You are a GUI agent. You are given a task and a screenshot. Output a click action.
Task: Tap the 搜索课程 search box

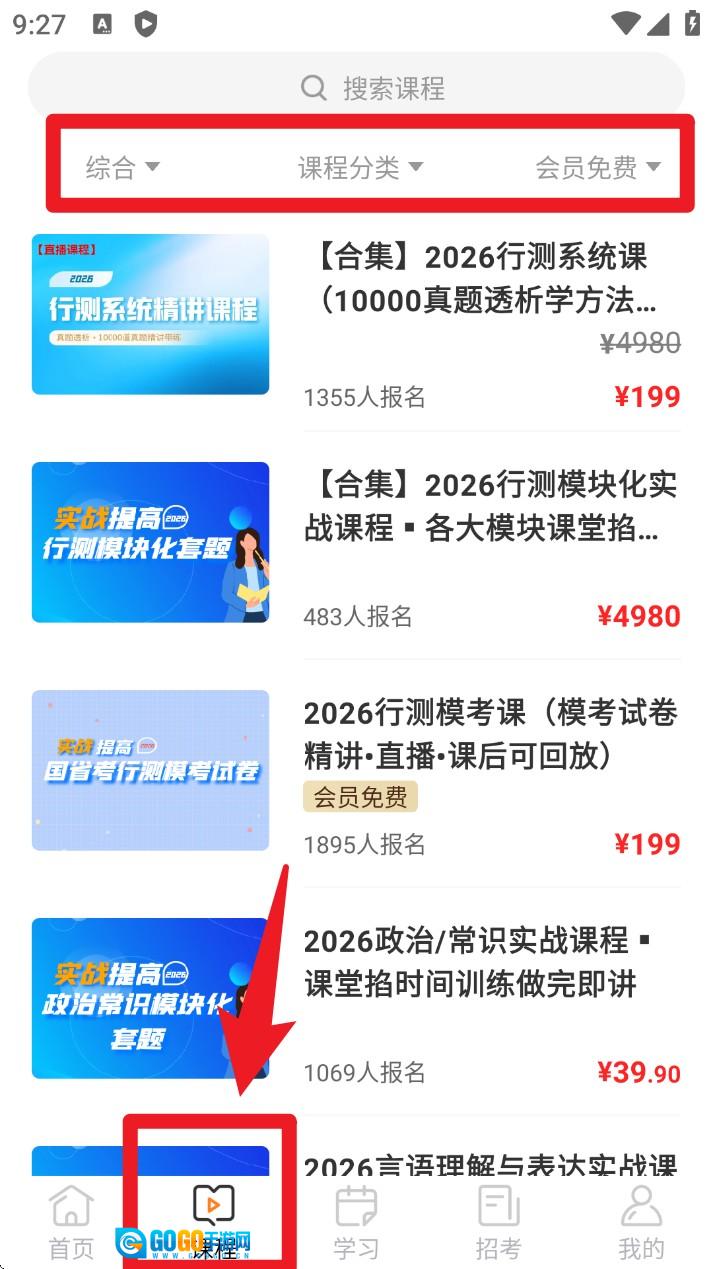[x=356, y=88]
